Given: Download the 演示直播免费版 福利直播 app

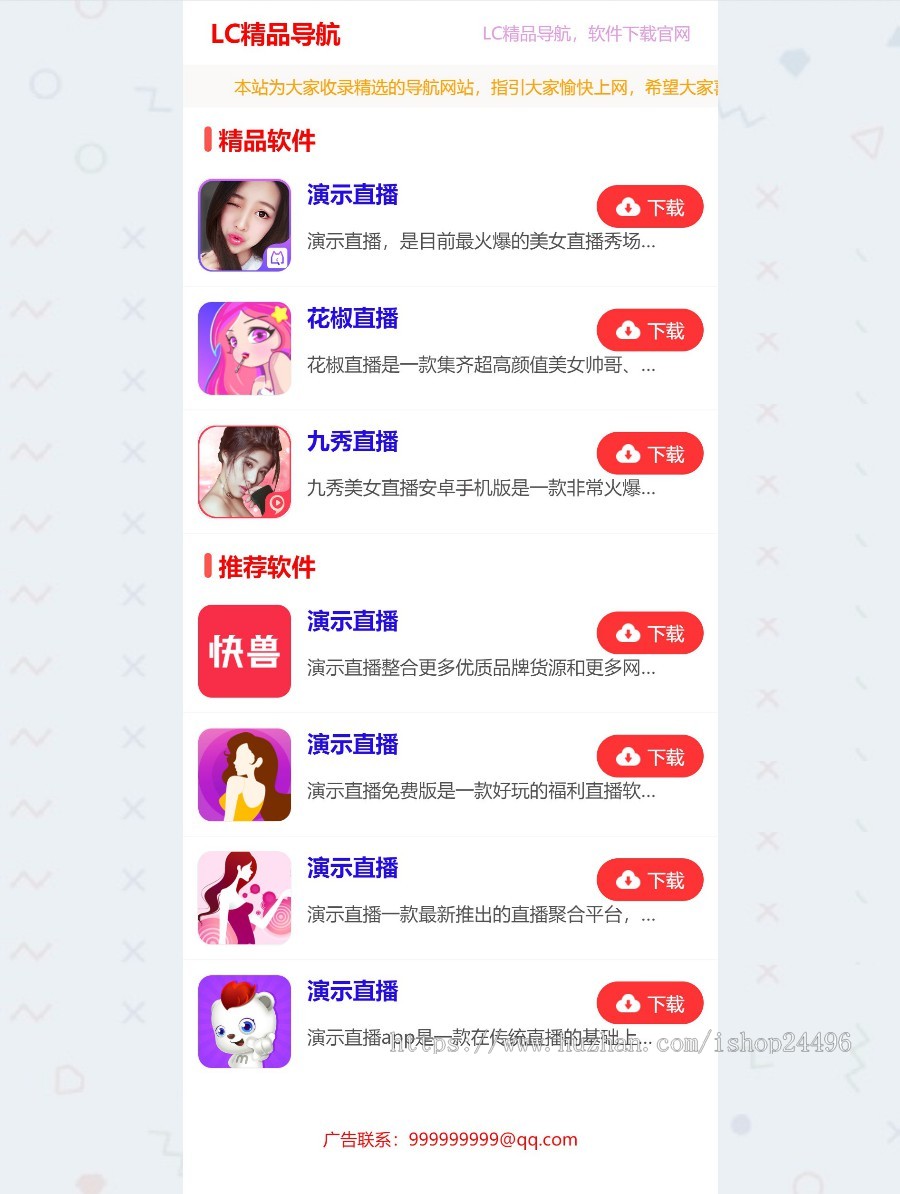Looking at the screenshot, I should 650,757.
